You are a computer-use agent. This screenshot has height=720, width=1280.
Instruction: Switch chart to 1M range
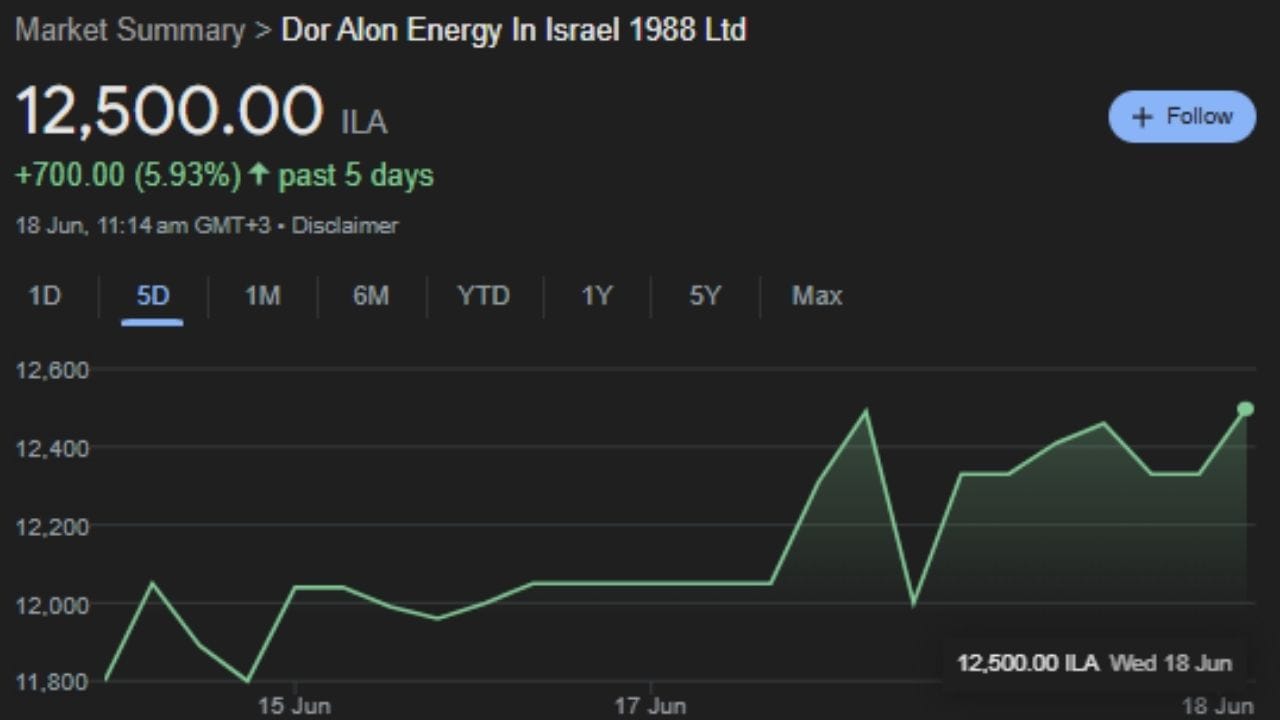[262, 296]
